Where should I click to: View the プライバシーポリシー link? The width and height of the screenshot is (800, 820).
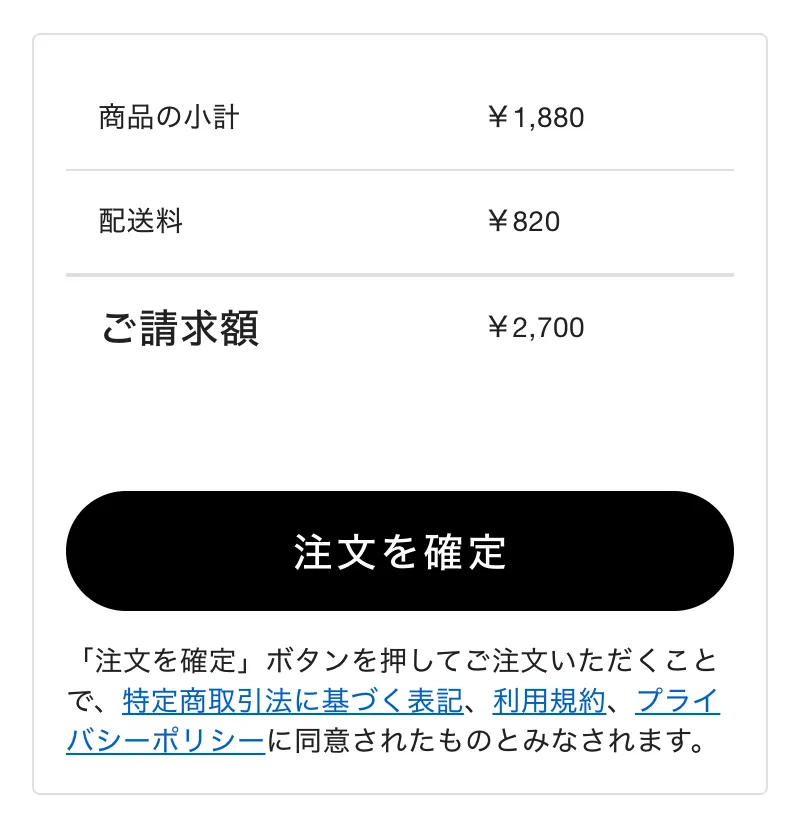click(x=166, y=741)
